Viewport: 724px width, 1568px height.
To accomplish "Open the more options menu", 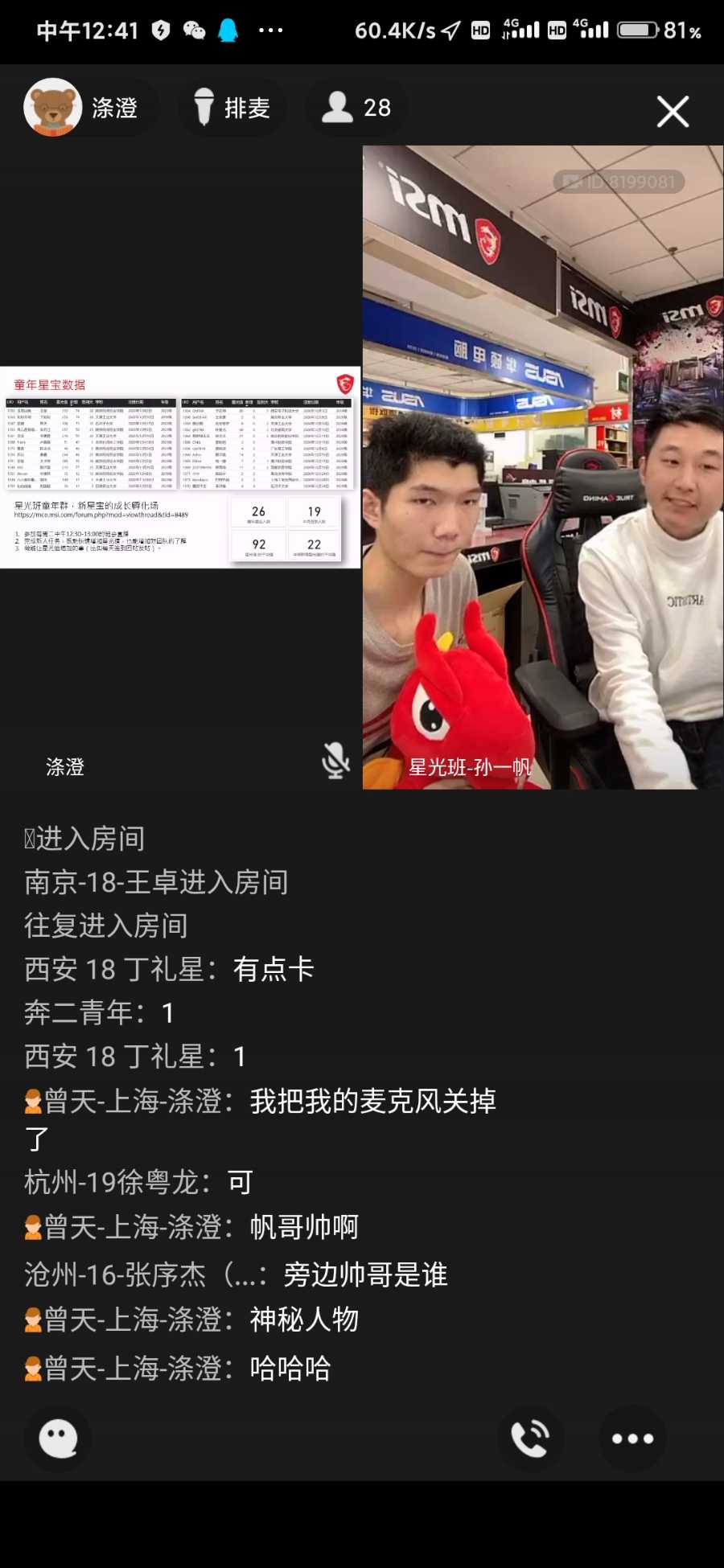I will [633, 1439].
